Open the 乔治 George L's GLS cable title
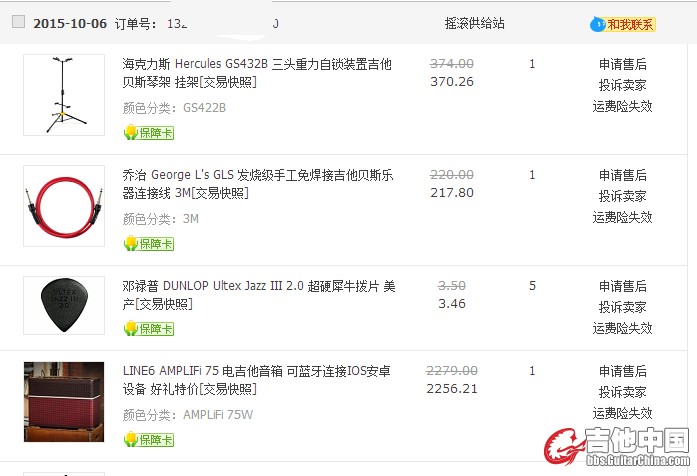This screenshot has height=476, width=697. (x=256, y=183)
